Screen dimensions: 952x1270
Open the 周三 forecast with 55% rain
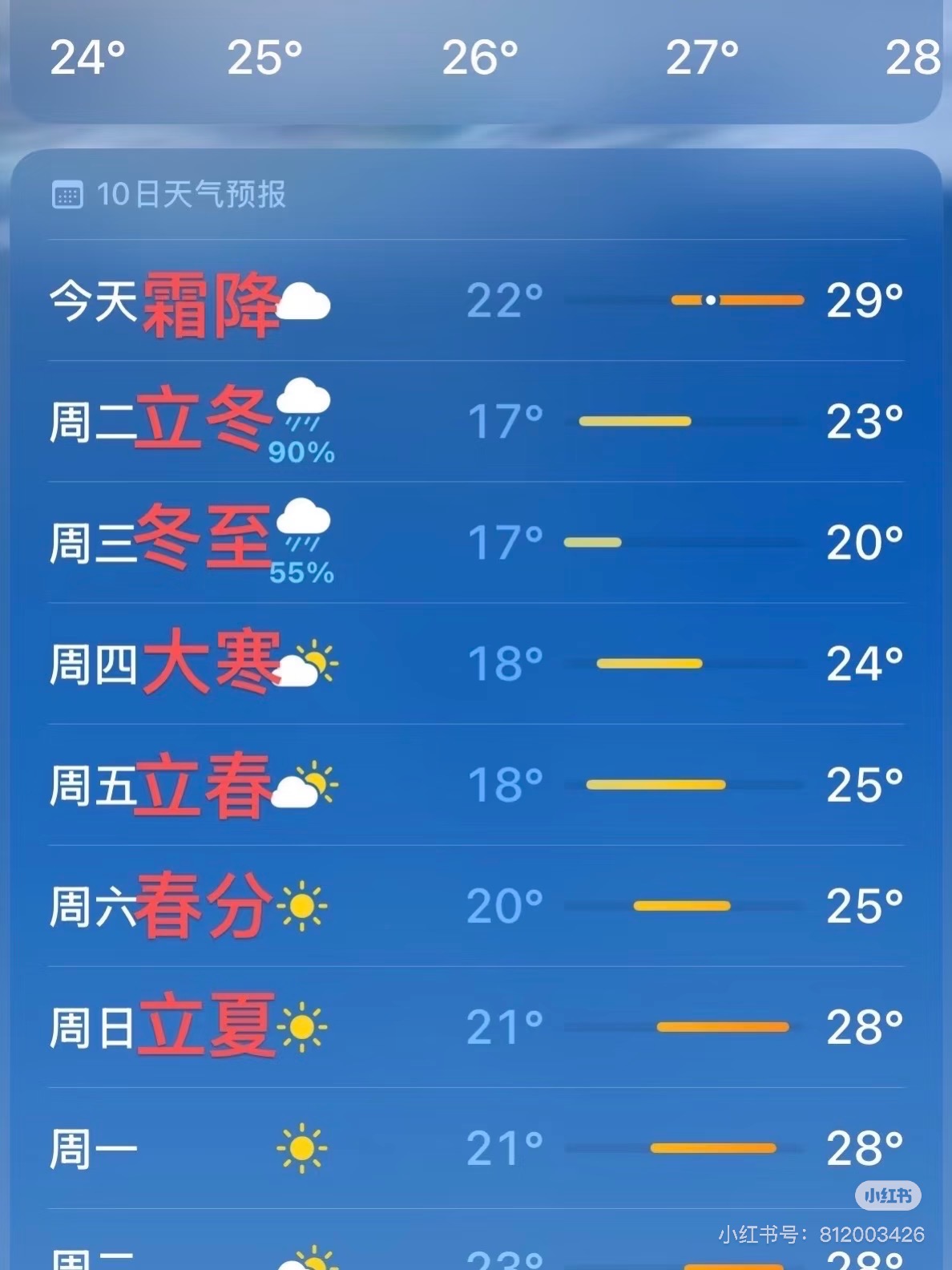click(476, 543)
